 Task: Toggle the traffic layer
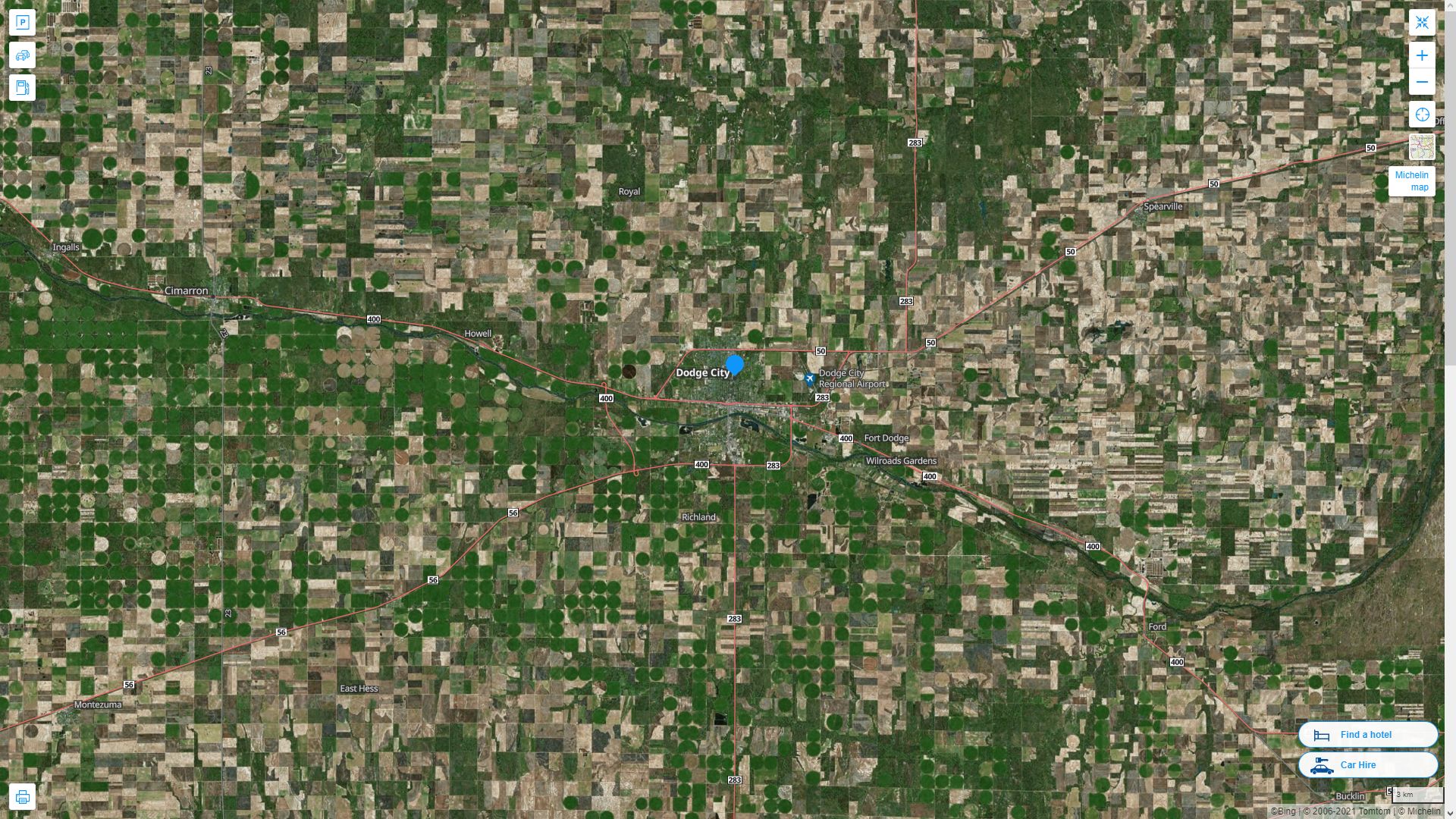pos(22,55)
